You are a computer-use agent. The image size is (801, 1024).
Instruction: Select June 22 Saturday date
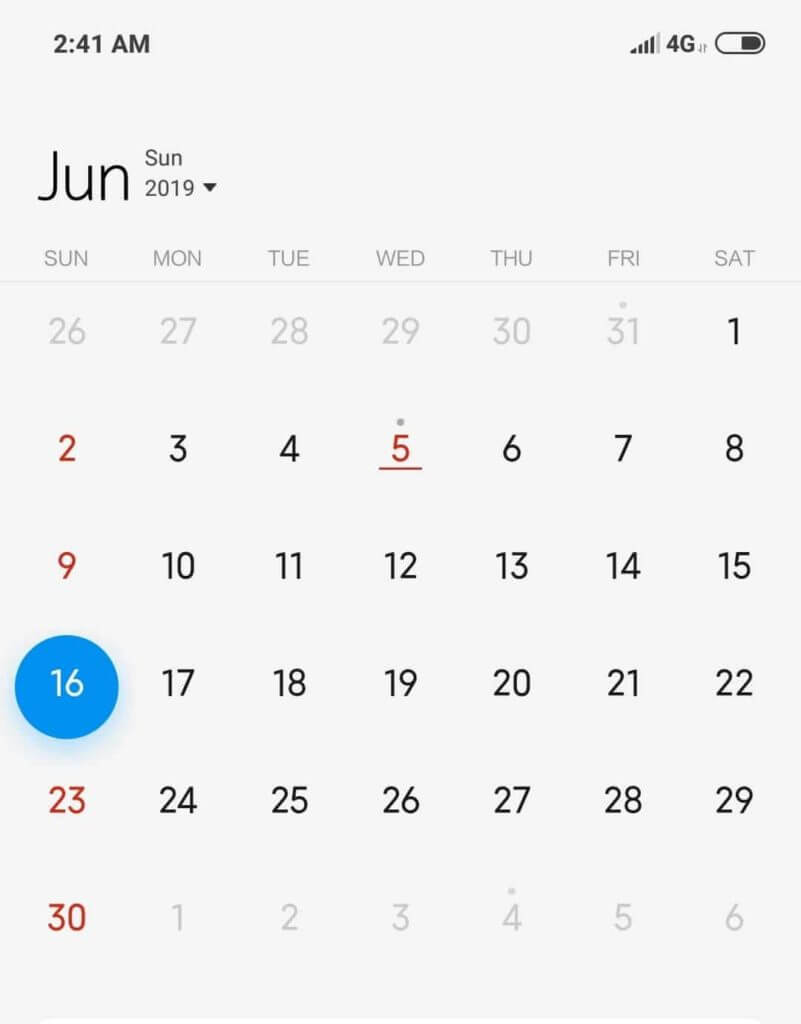tap(734, 683)
